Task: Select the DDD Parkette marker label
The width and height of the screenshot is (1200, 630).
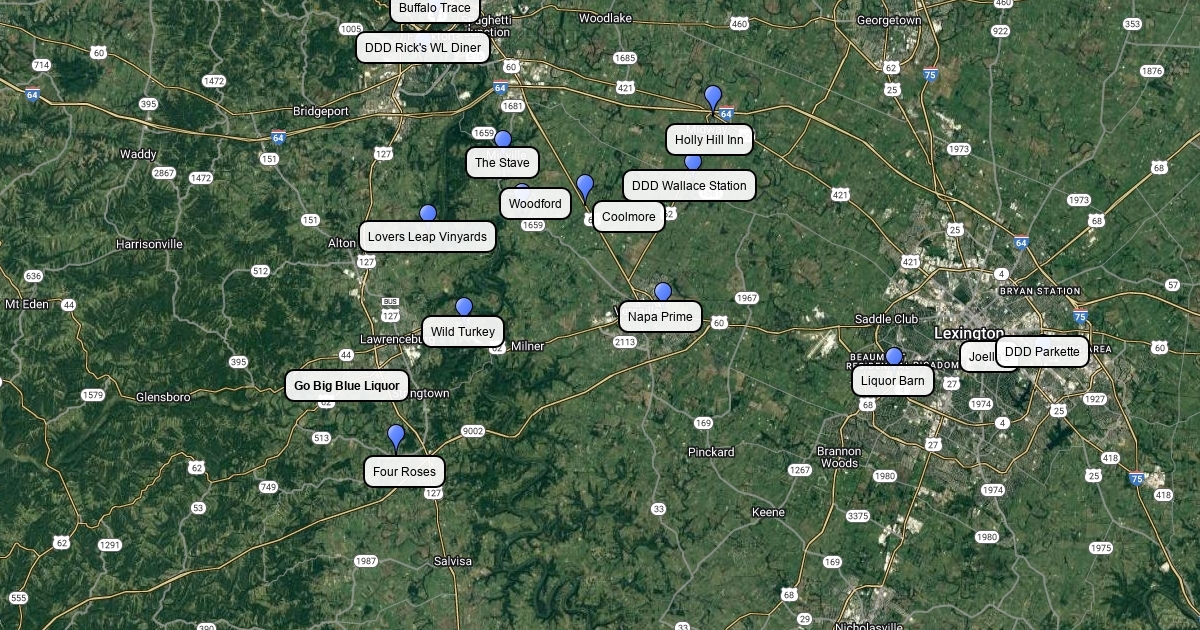Action: pyautogui.click(x=1042, y=352)
